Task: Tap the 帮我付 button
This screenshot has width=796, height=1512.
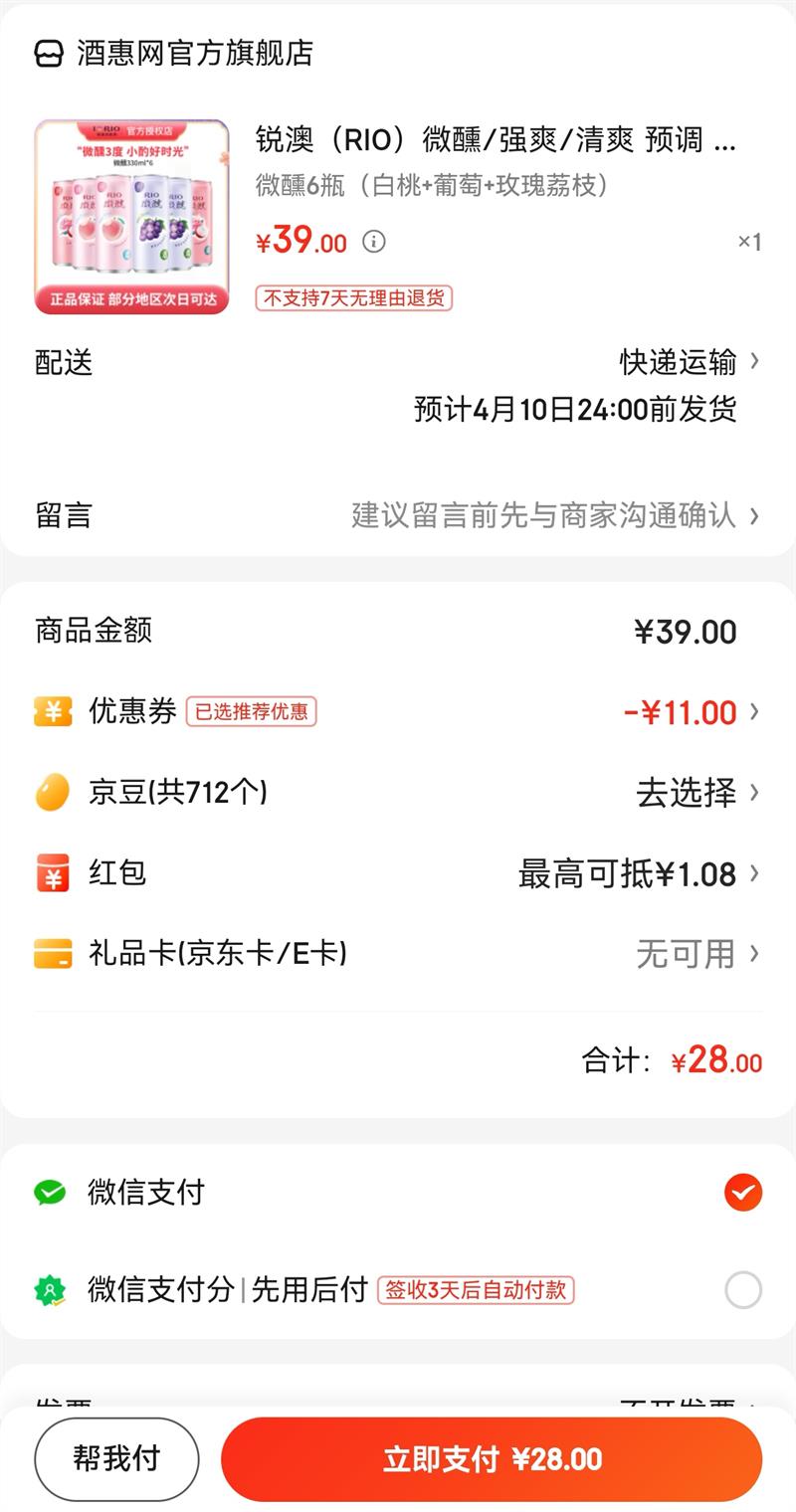Action: pyautogui.click(x=116, y=1459)
